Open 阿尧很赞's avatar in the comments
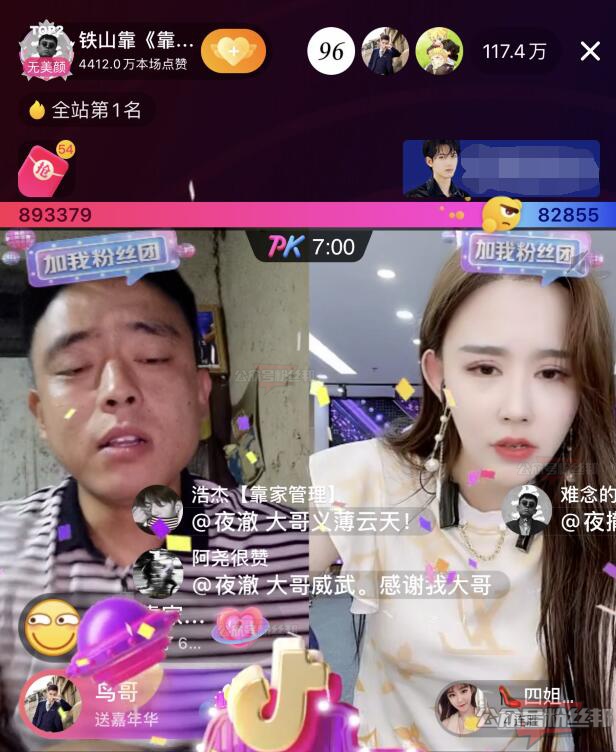The width and height of the screenshot is (616, 752). 158,573
